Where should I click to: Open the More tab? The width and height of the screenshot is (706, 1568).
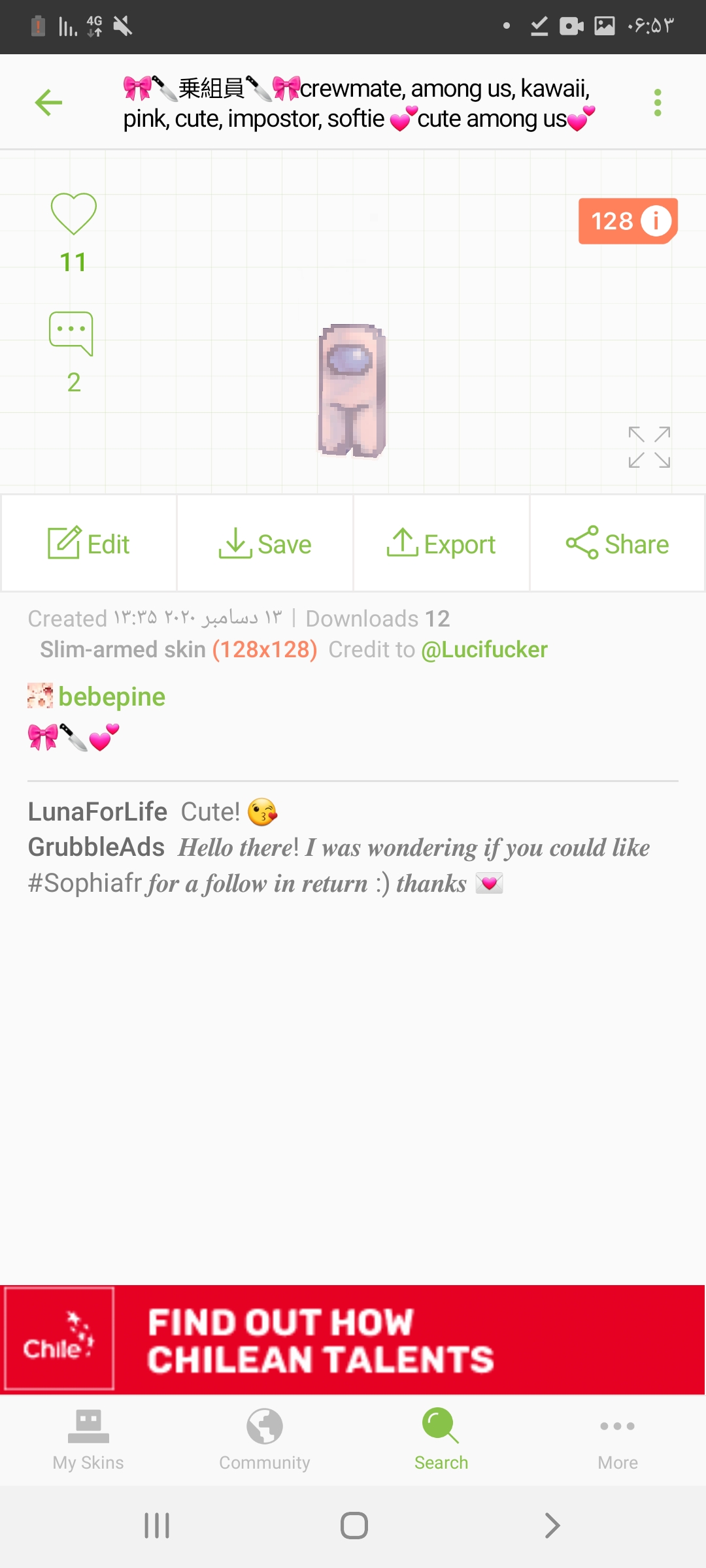[x=618, y=1440]
